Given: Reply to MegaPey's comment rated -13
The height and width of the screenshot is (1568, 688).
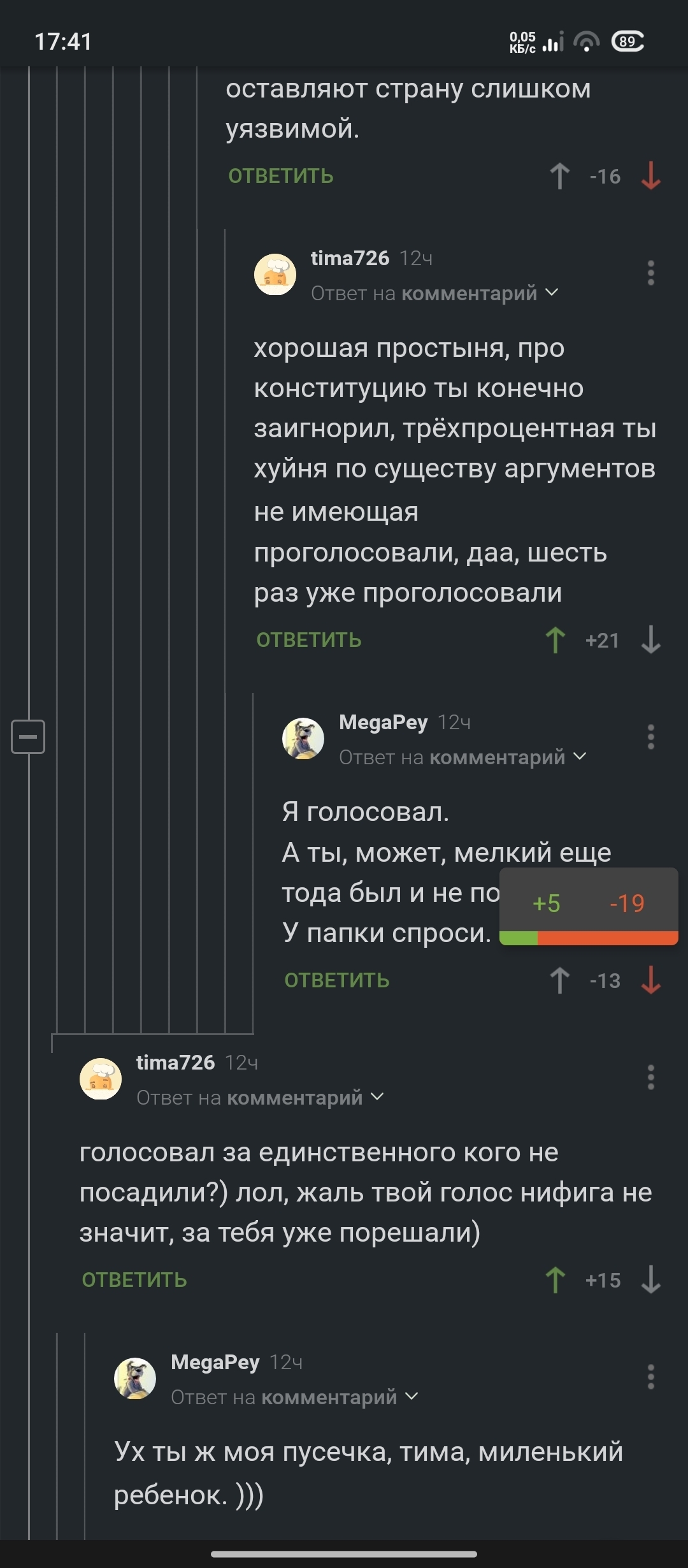Looking at the screenshot, I should click(x=337, y=980).
